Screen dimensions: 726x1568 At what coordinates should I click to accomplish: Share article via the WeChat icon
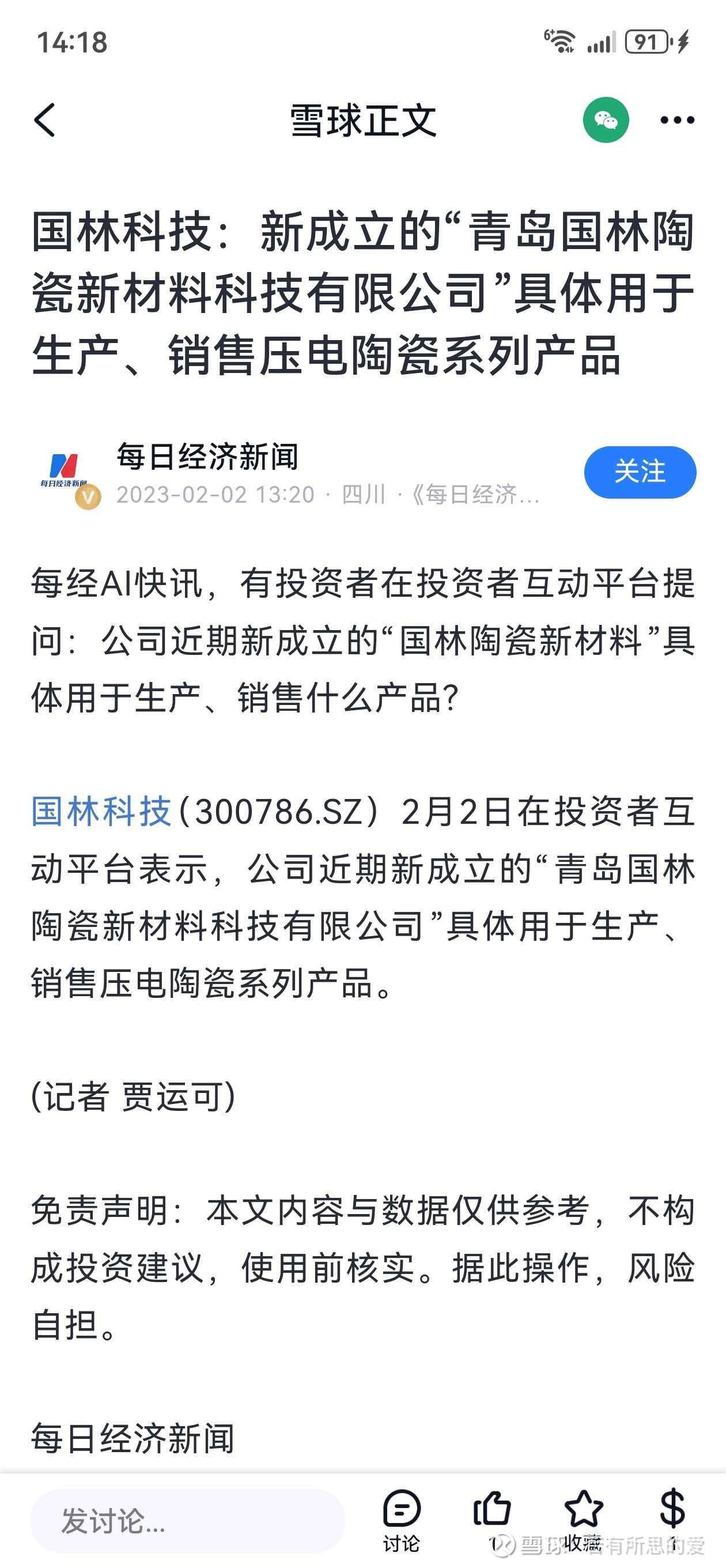click(606, 120)
